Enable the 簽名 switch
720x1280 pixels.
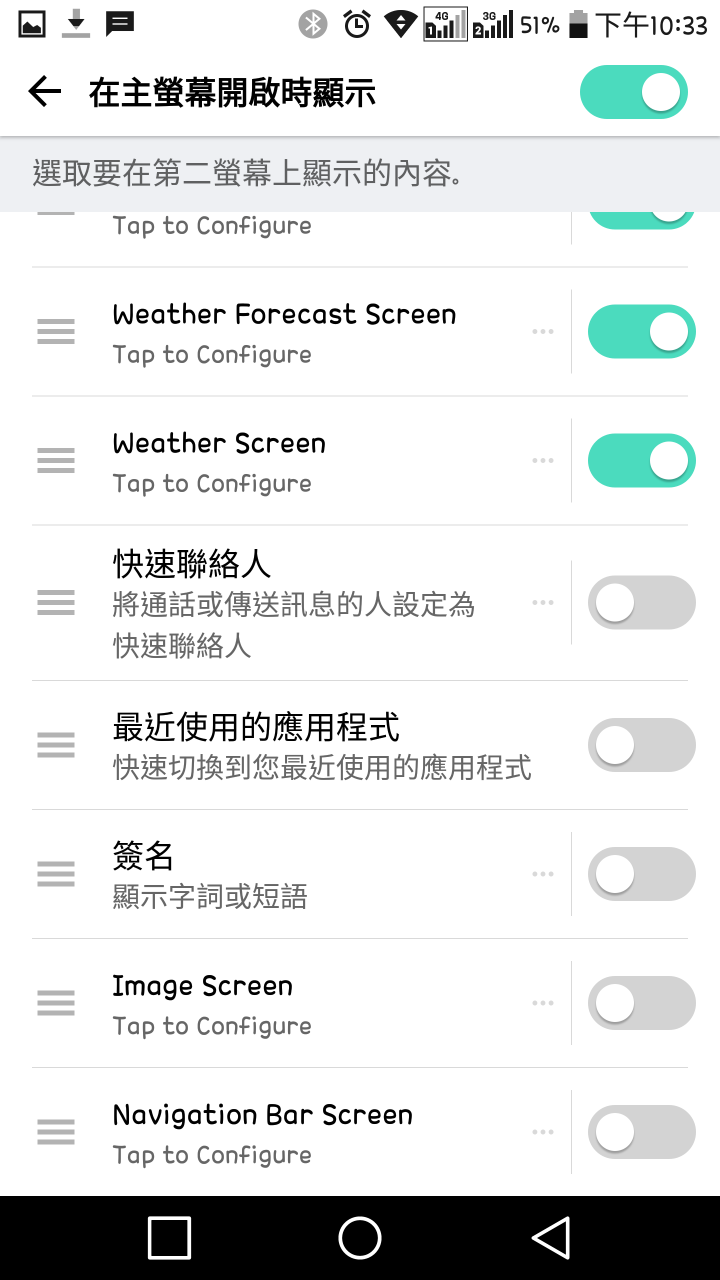641,874
